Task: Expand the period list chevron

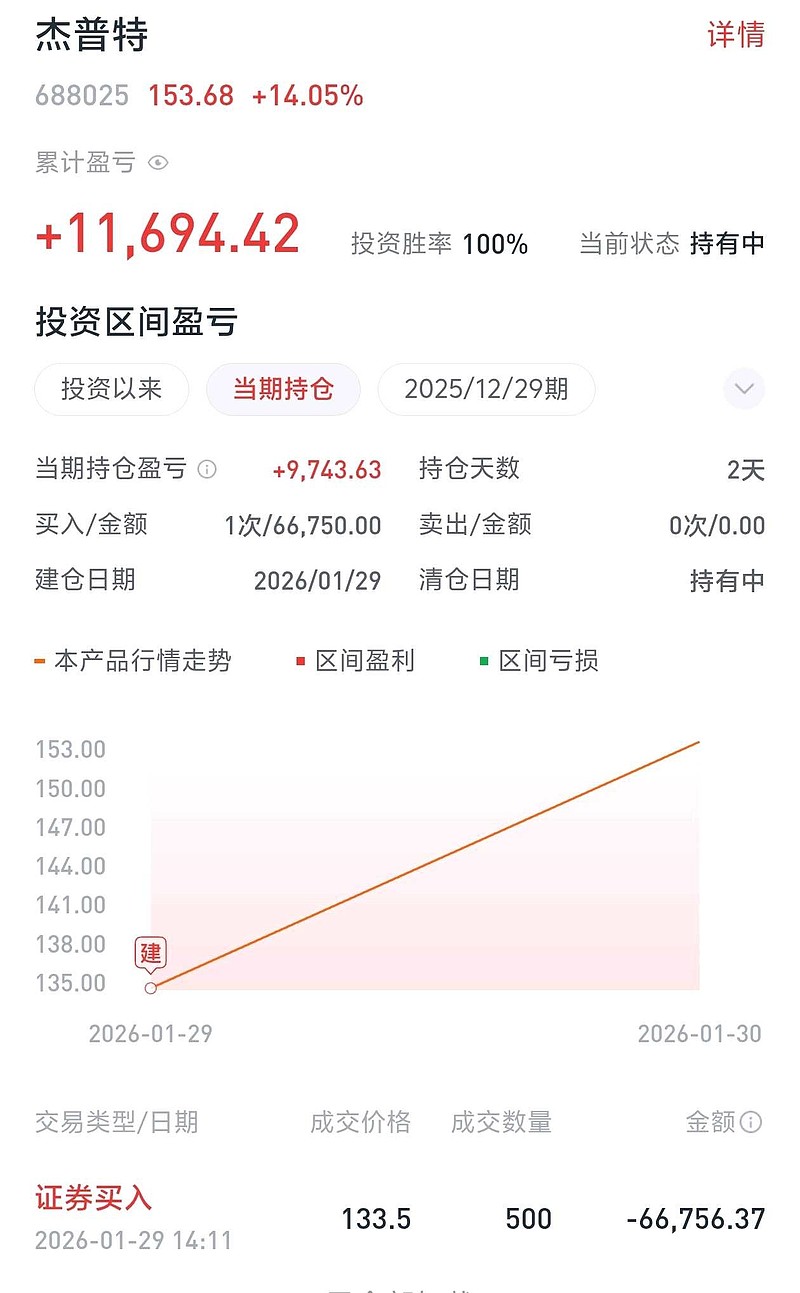Action: point(744,389)
